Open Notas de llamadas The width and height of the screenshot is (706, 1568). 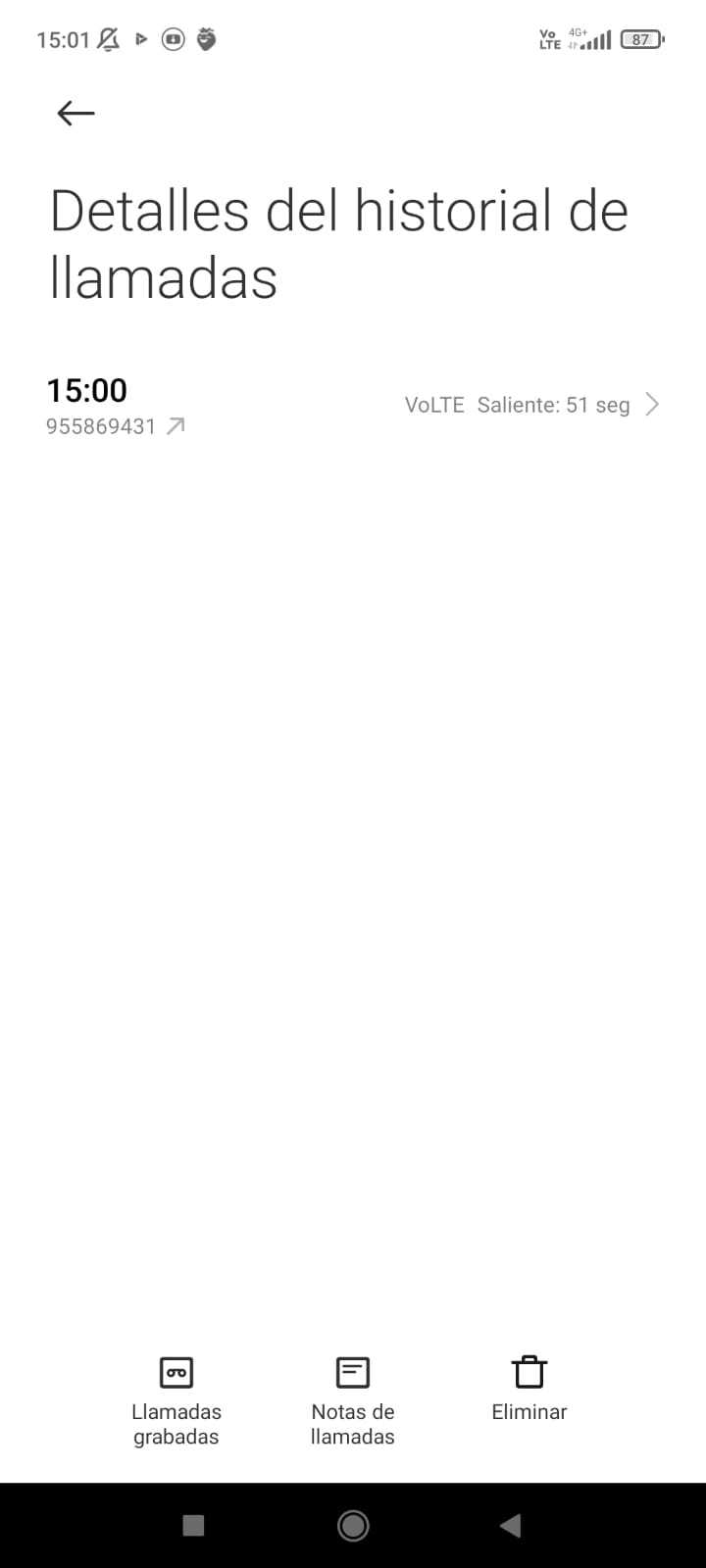(x=353, y=1399)
